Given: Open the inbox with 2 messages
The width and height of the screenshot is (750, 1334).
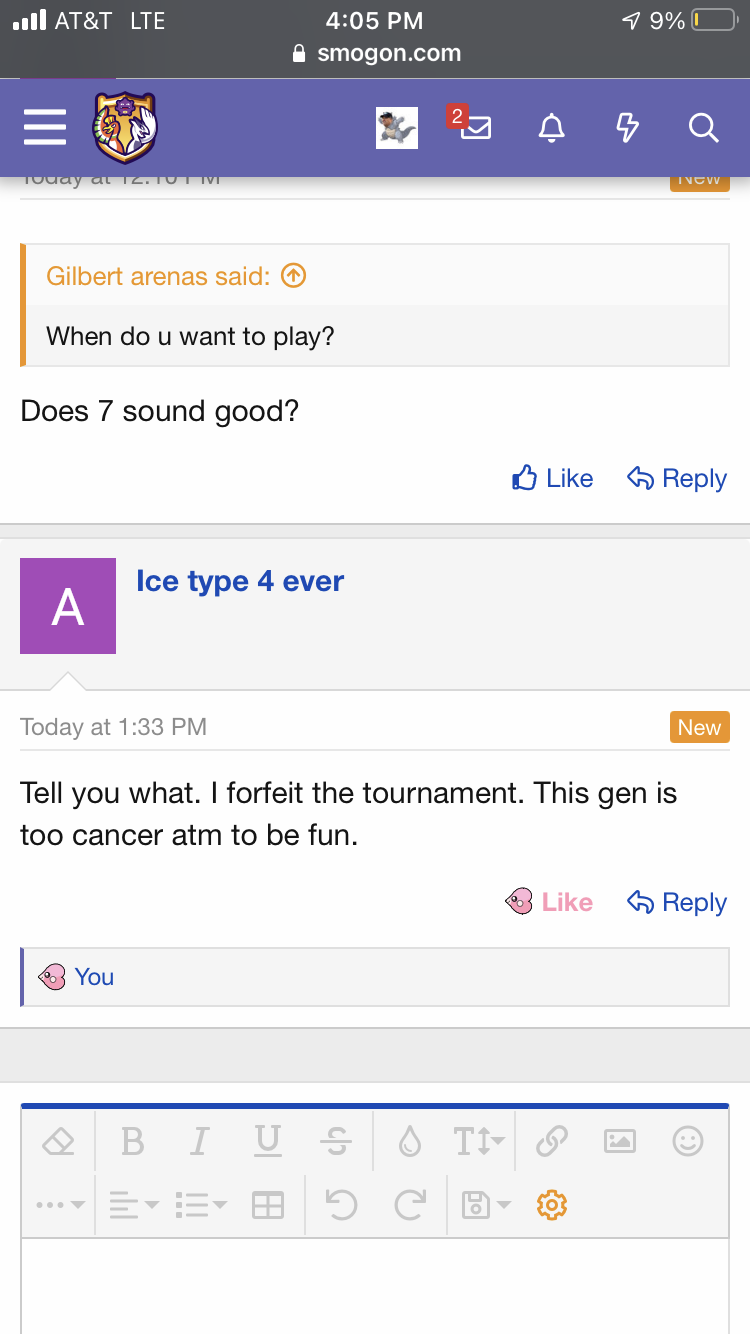Looking at the screenshot, I should click(474, 127).
